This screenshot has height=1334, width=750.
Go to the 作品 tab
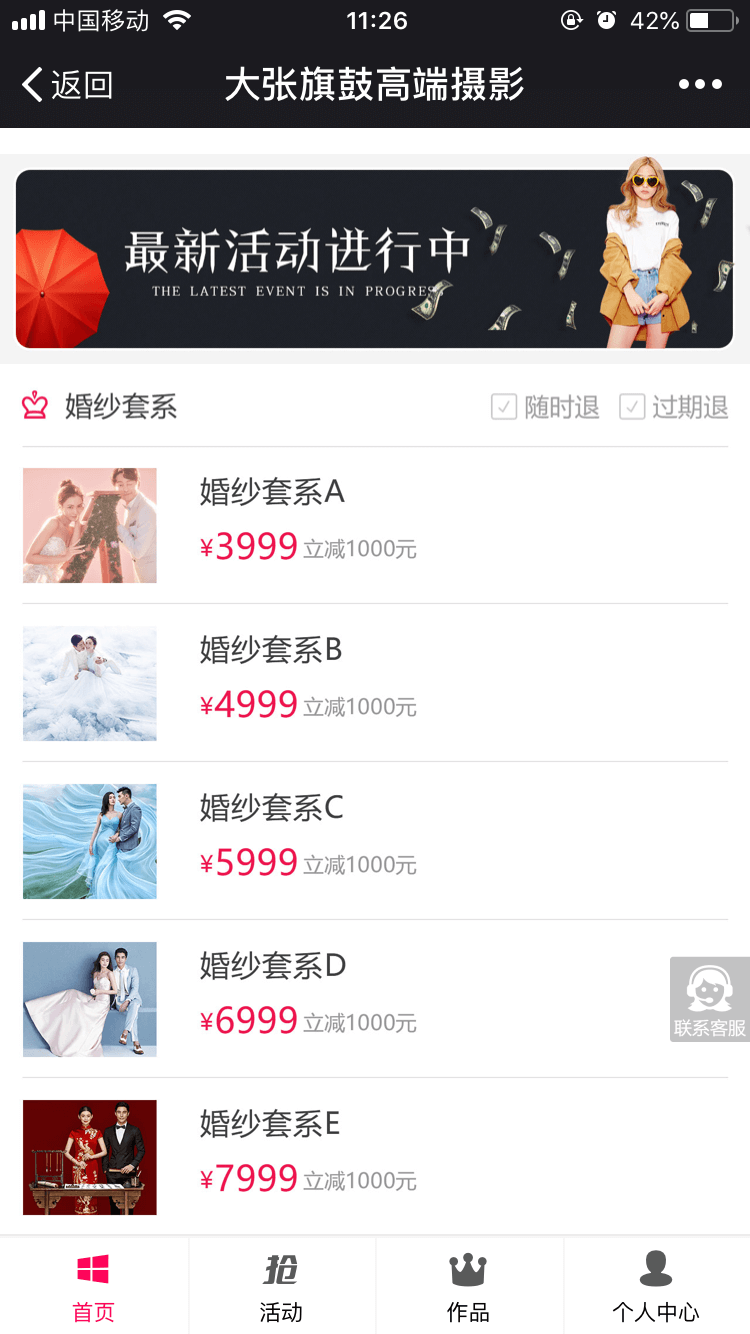click(x=468, y=1288)
